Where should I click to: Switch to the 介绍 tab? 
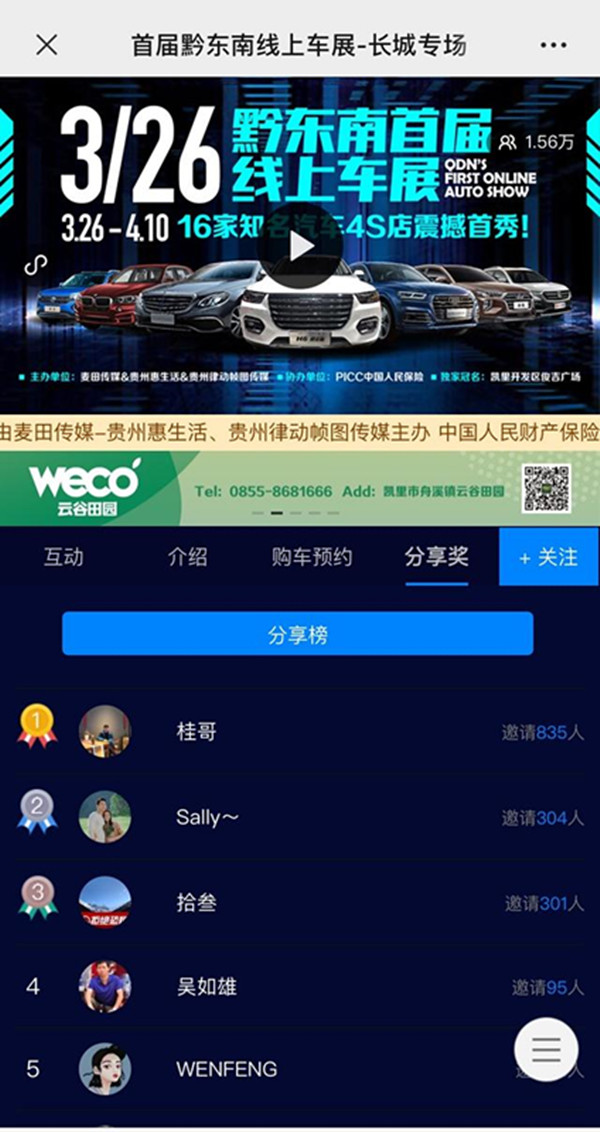pos(188,557)
